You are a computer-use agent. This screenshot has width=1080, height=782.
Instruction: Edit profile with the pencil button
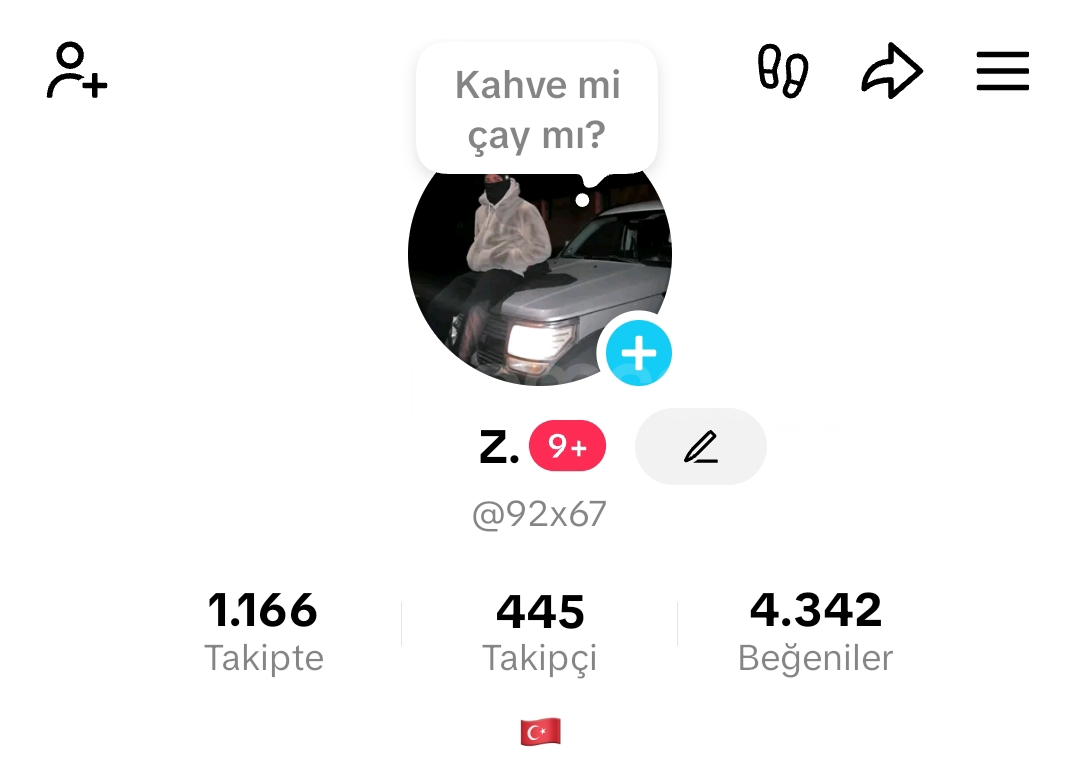pyautogui.click(x=700, y=447)
